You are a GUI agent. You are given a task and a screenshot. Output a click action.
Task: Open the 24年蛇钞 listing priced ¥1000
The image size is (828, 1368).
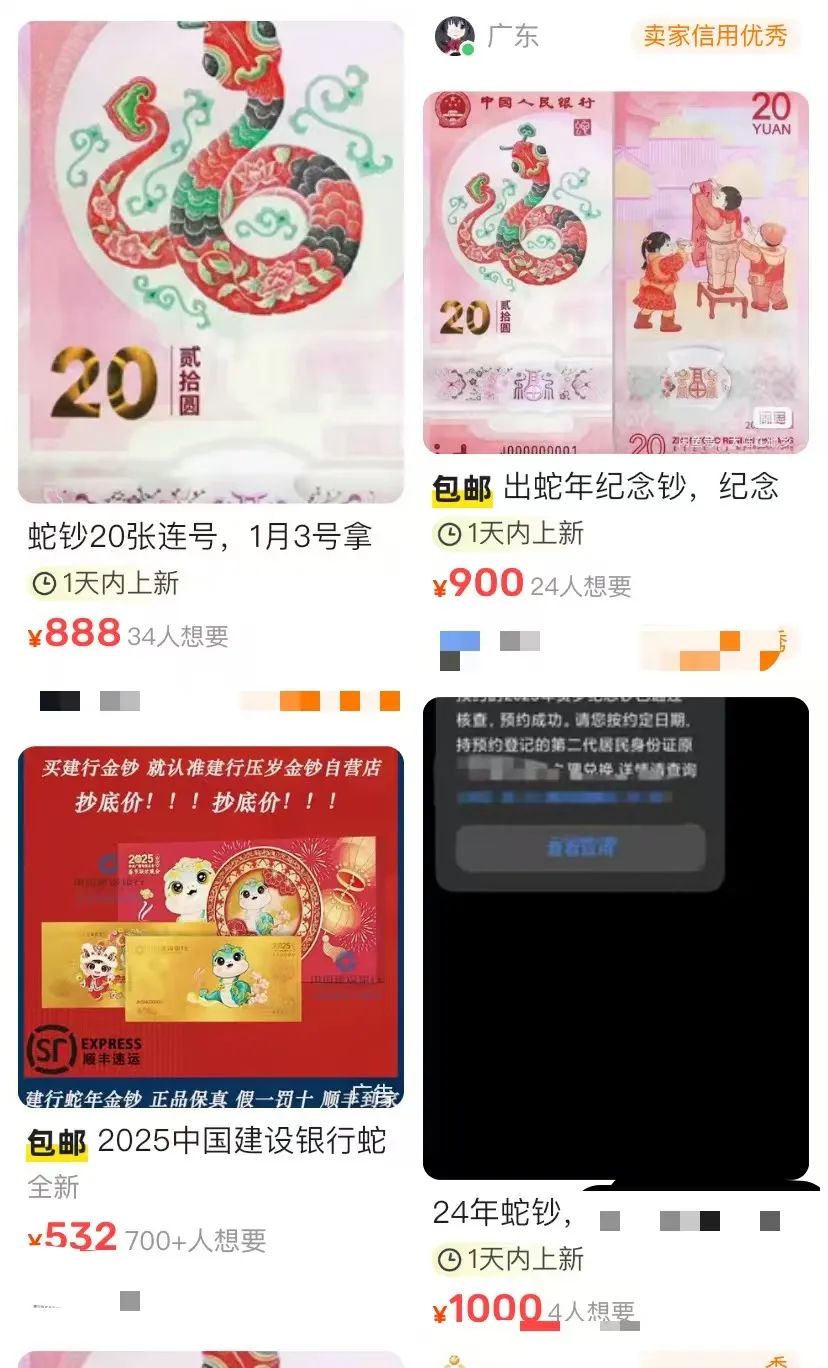click(x=615, y=938)
